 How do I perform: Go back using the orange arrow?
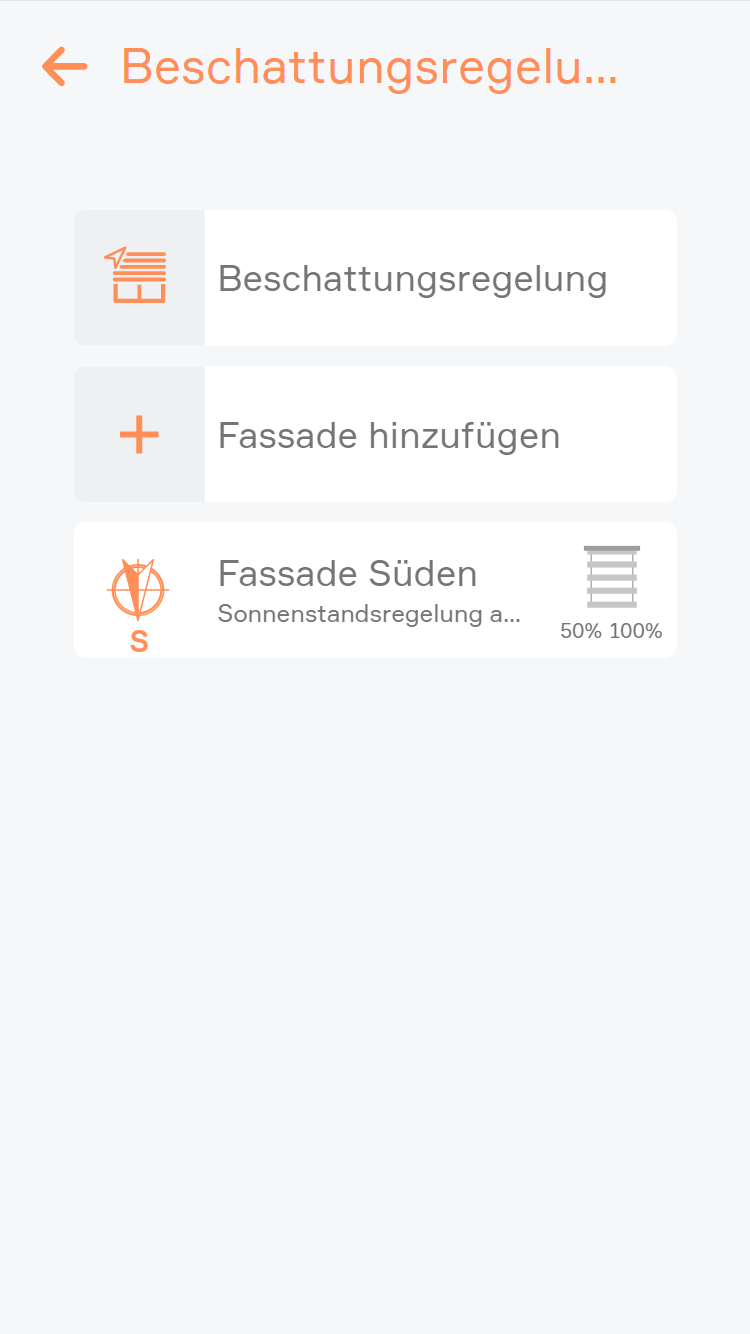pos(65,67)
